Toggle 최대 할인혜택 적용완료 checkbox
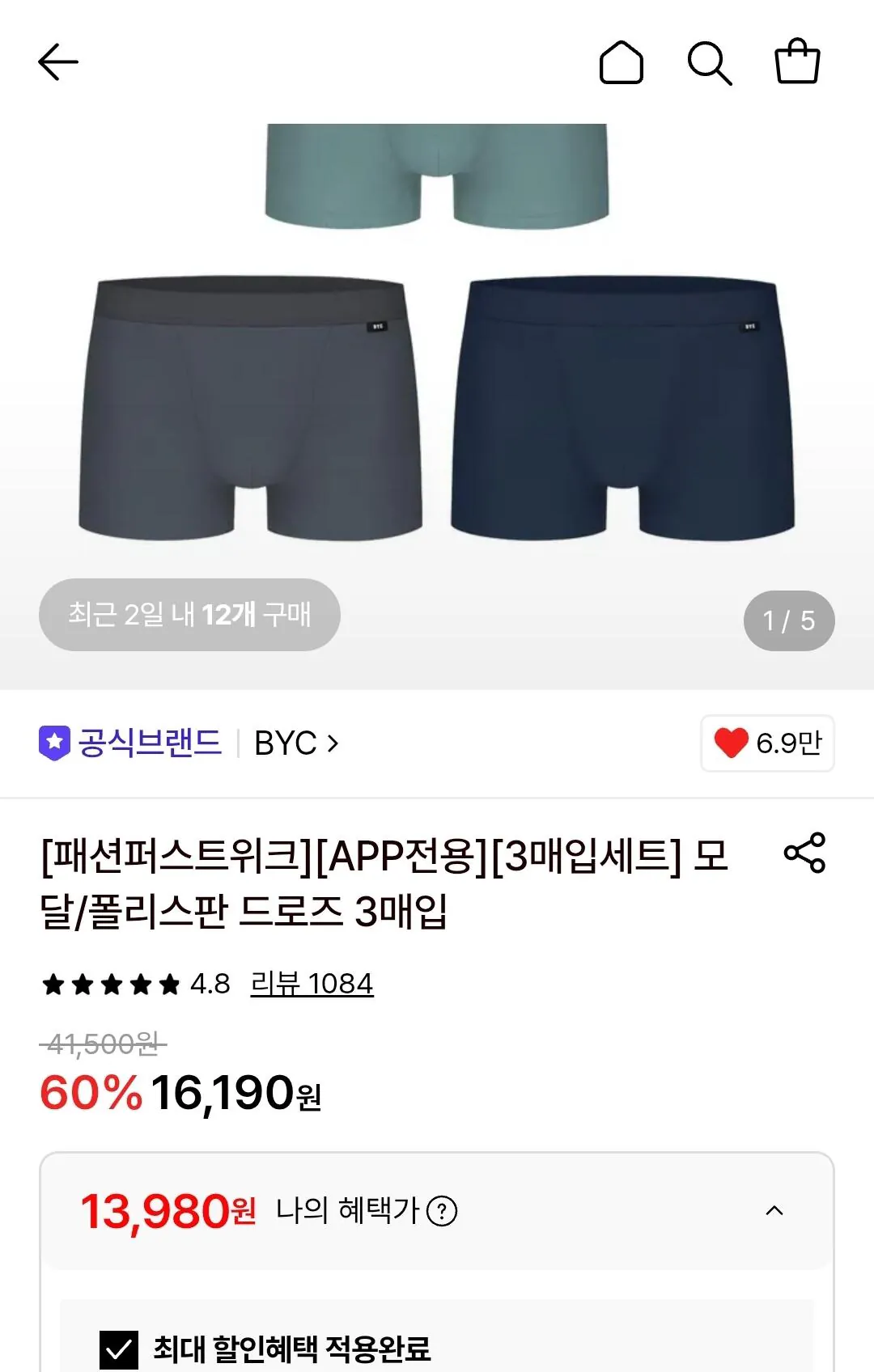The height and width of the screenshot is (1372, 874). [118, 1349]
